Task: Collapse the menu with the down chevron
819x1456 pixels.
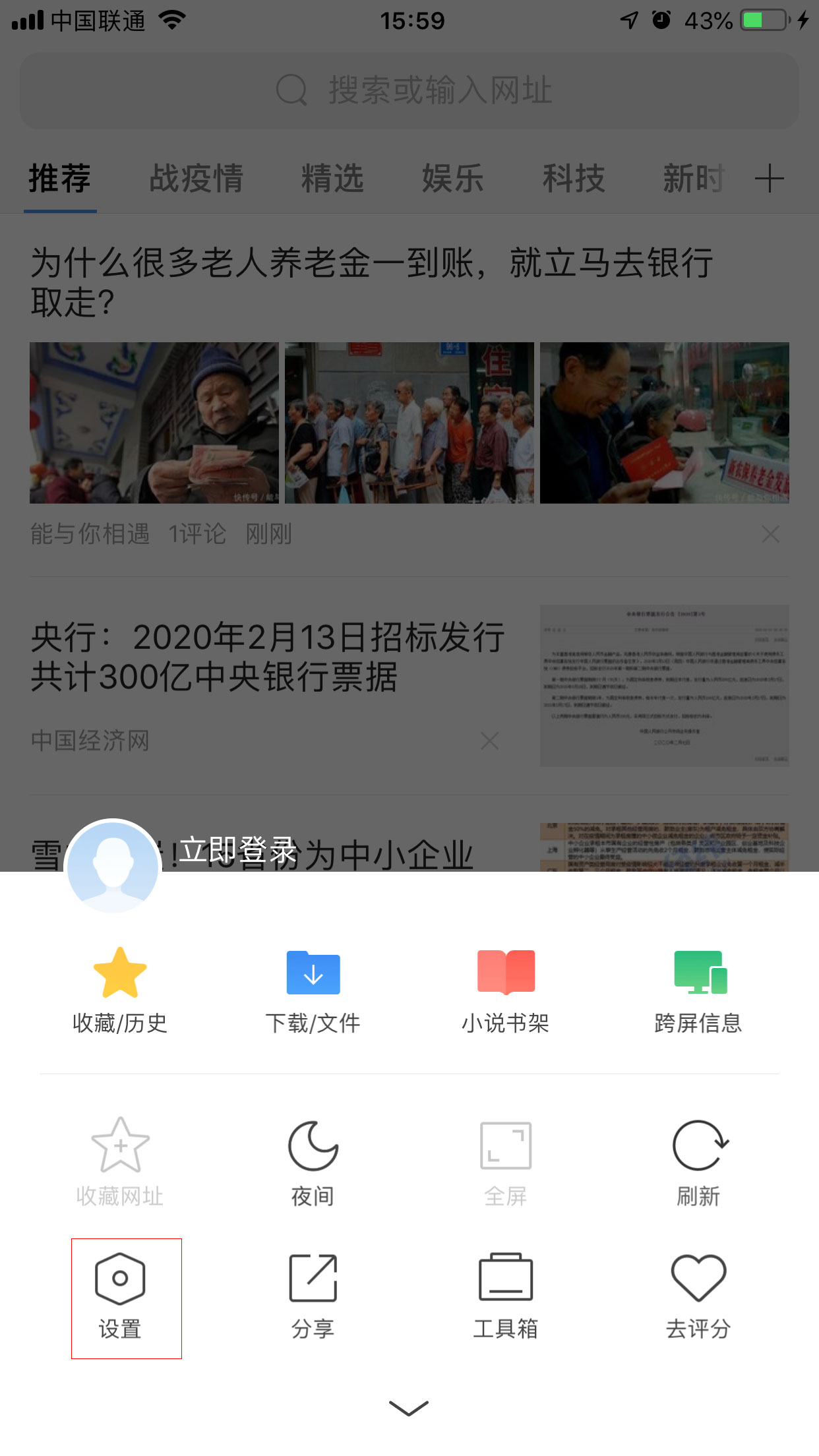Action: pyautogui.click(x=409, y=1408)
